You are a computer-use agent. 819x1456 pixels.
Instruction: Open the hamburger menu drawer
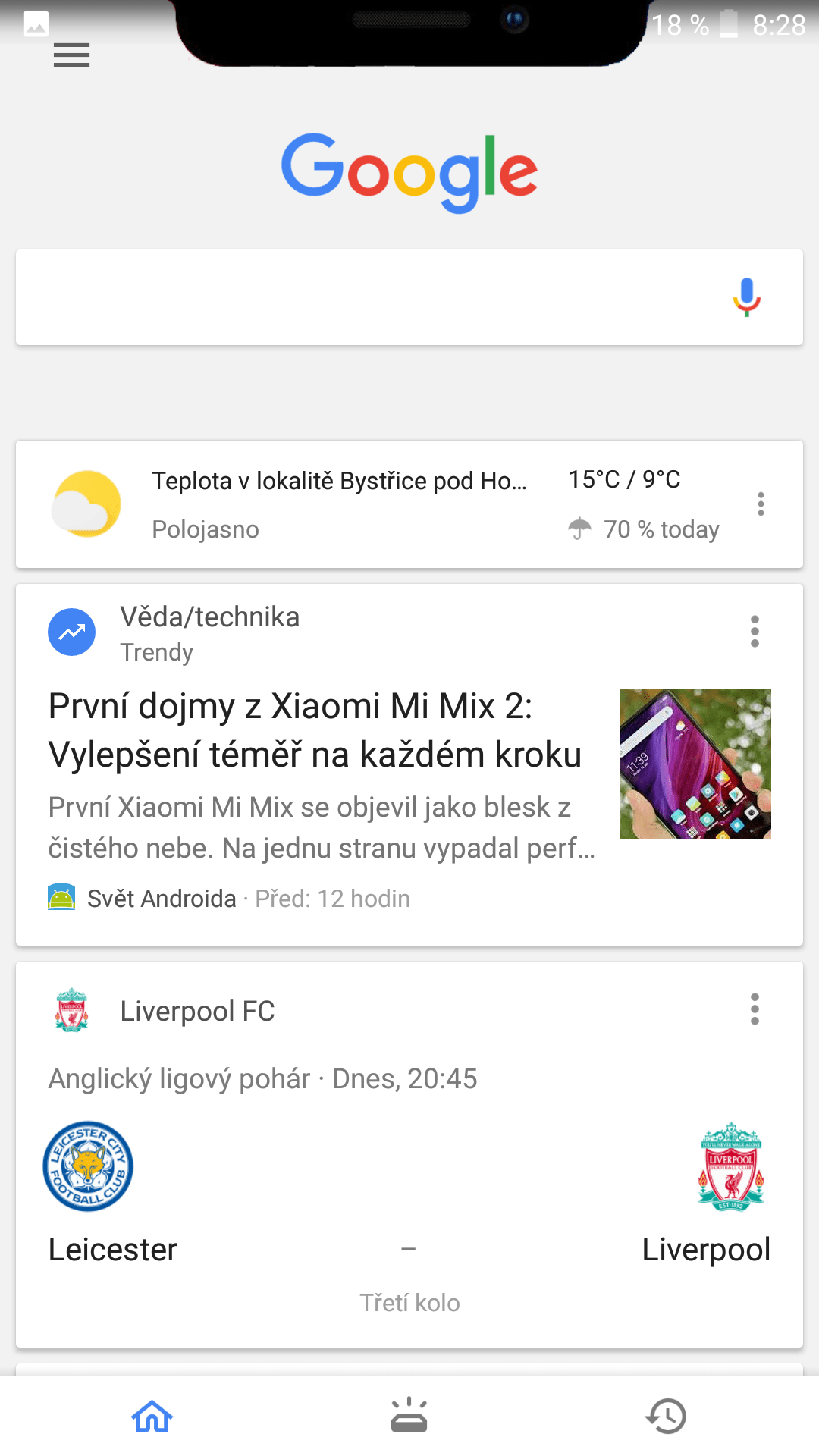click(x=72, y=55)
